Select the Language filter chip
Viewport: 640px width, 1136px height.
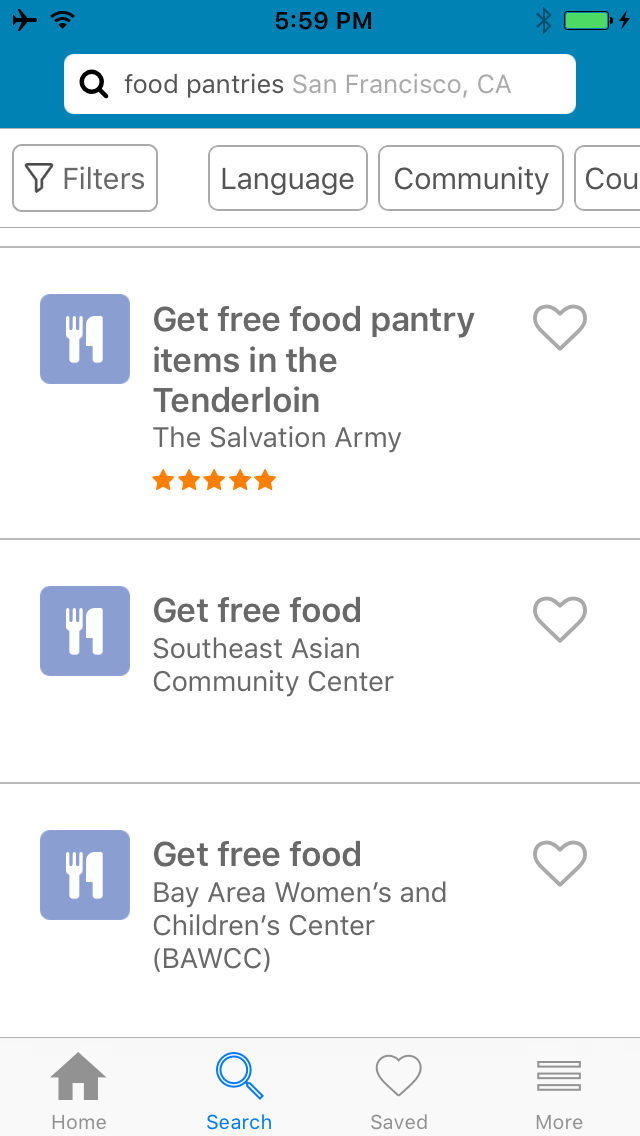pos(288,179)
